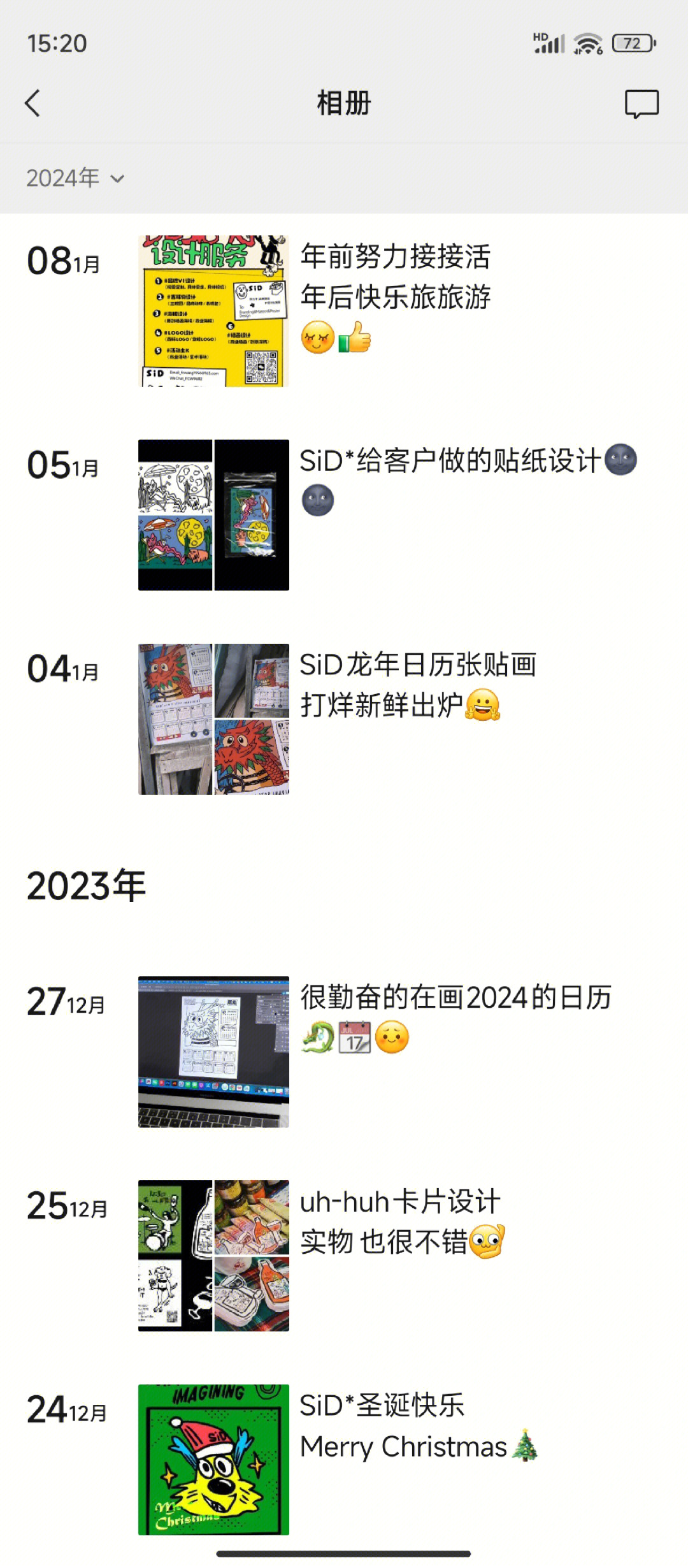The height and width of the screenshot is (1568, 688).
Task: Open the SiD*给客户做的贴纸设计 post
Action: point(450,461)
